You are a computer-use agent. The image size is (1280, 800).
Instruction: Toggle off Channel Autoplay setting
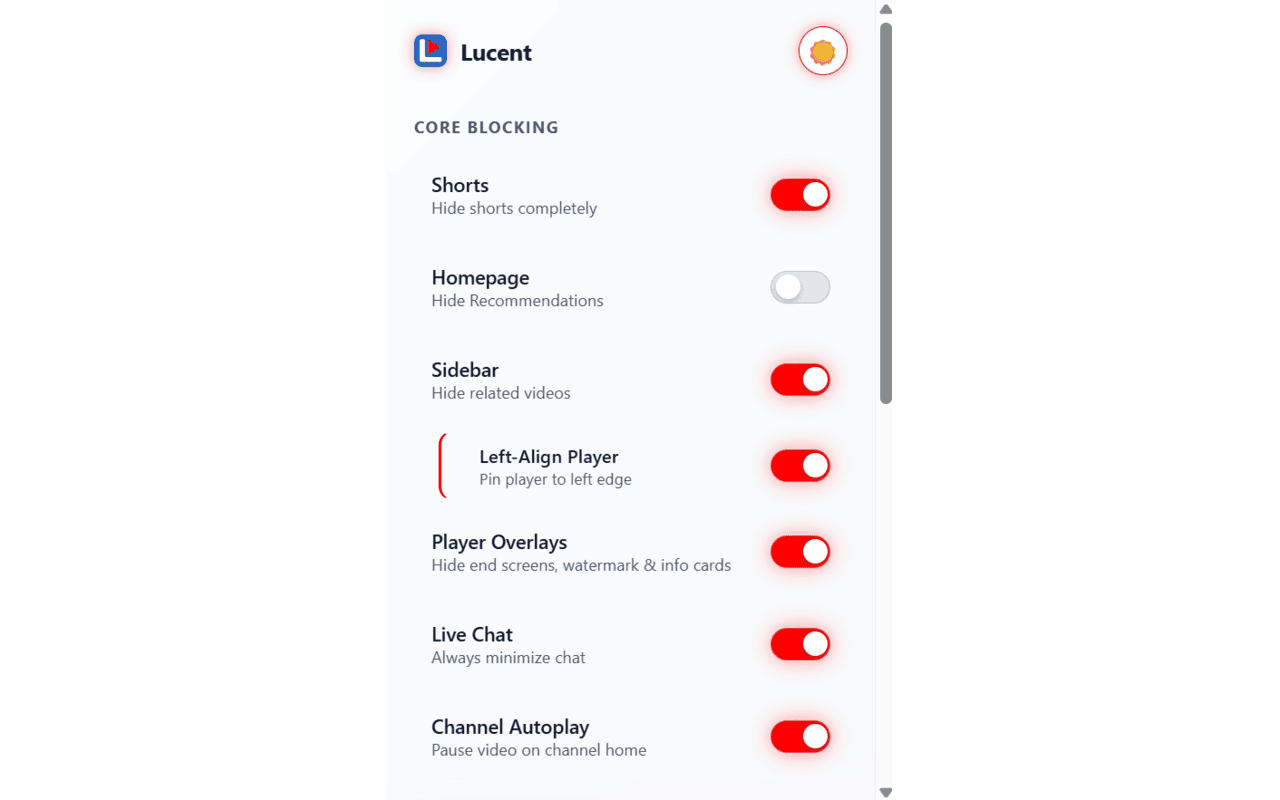(800, 737)
